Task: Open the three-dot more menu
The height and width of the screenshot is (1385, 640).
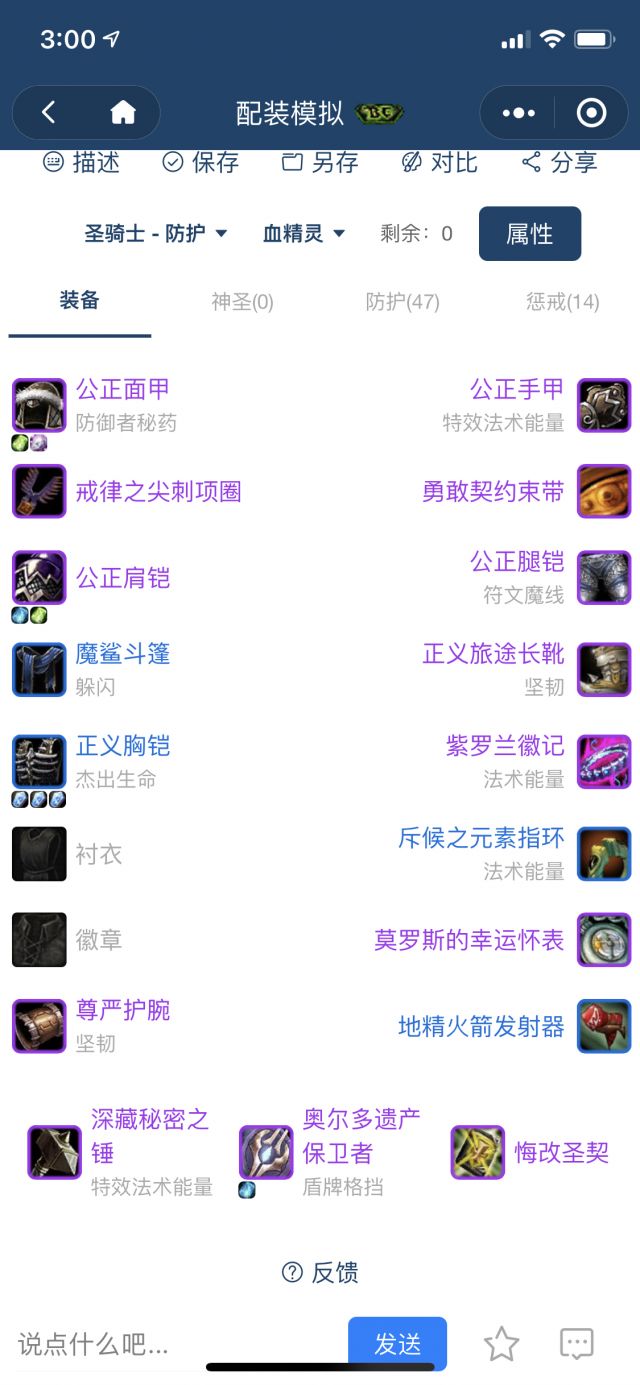Action: pos(518,113)
